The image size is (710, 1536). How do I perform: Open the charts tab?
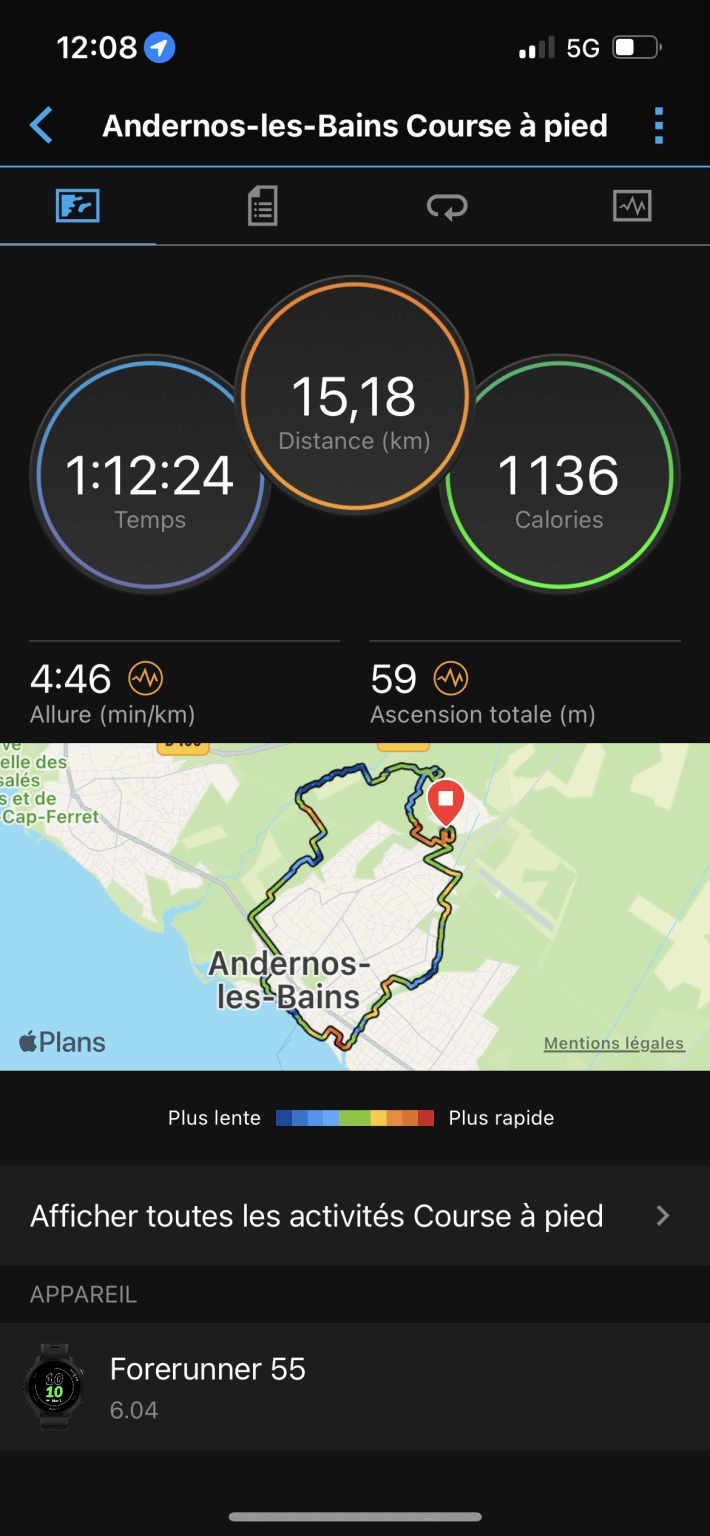click(x=632, y=207)
